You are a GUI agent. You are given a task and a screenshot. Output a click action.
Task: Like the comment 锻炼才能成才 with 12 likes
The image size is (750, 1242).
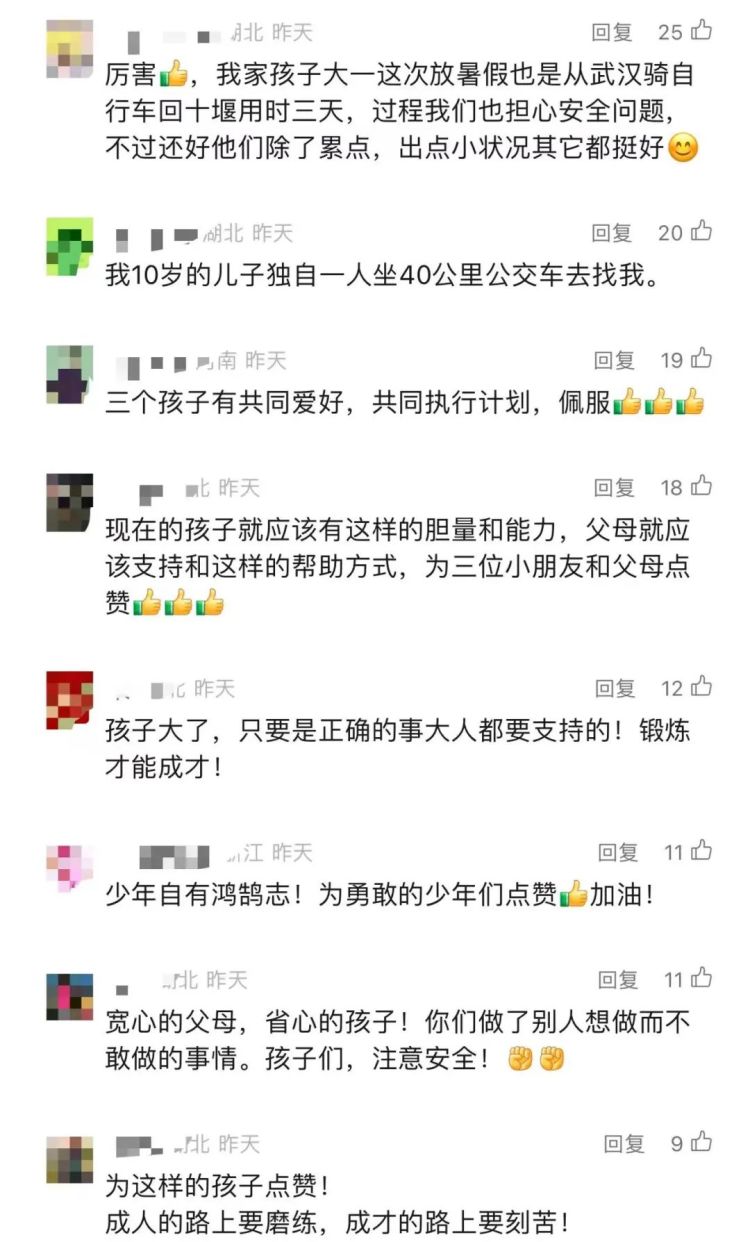(x=702, y=687)
